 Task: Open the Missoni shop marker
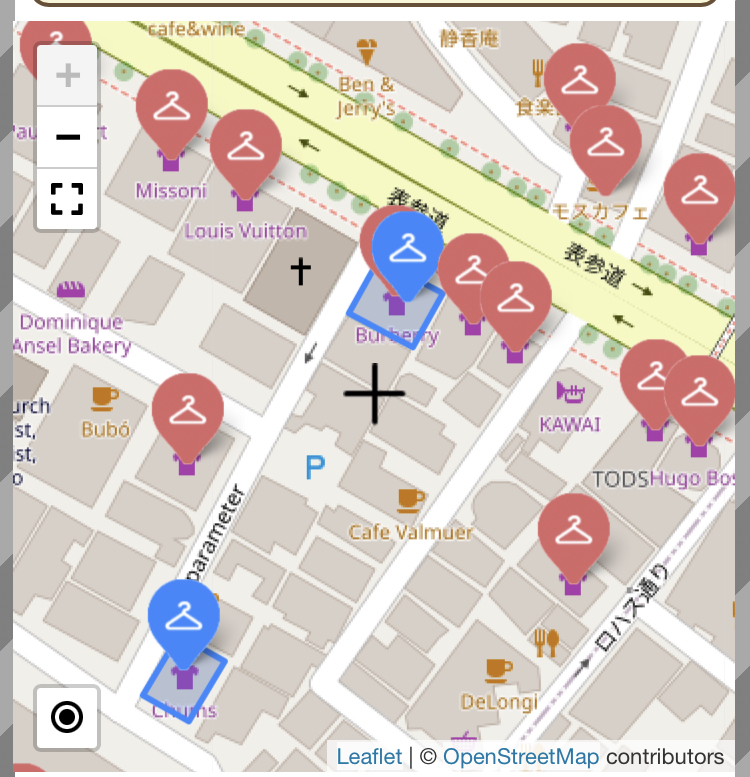click(x=172, y=107)
